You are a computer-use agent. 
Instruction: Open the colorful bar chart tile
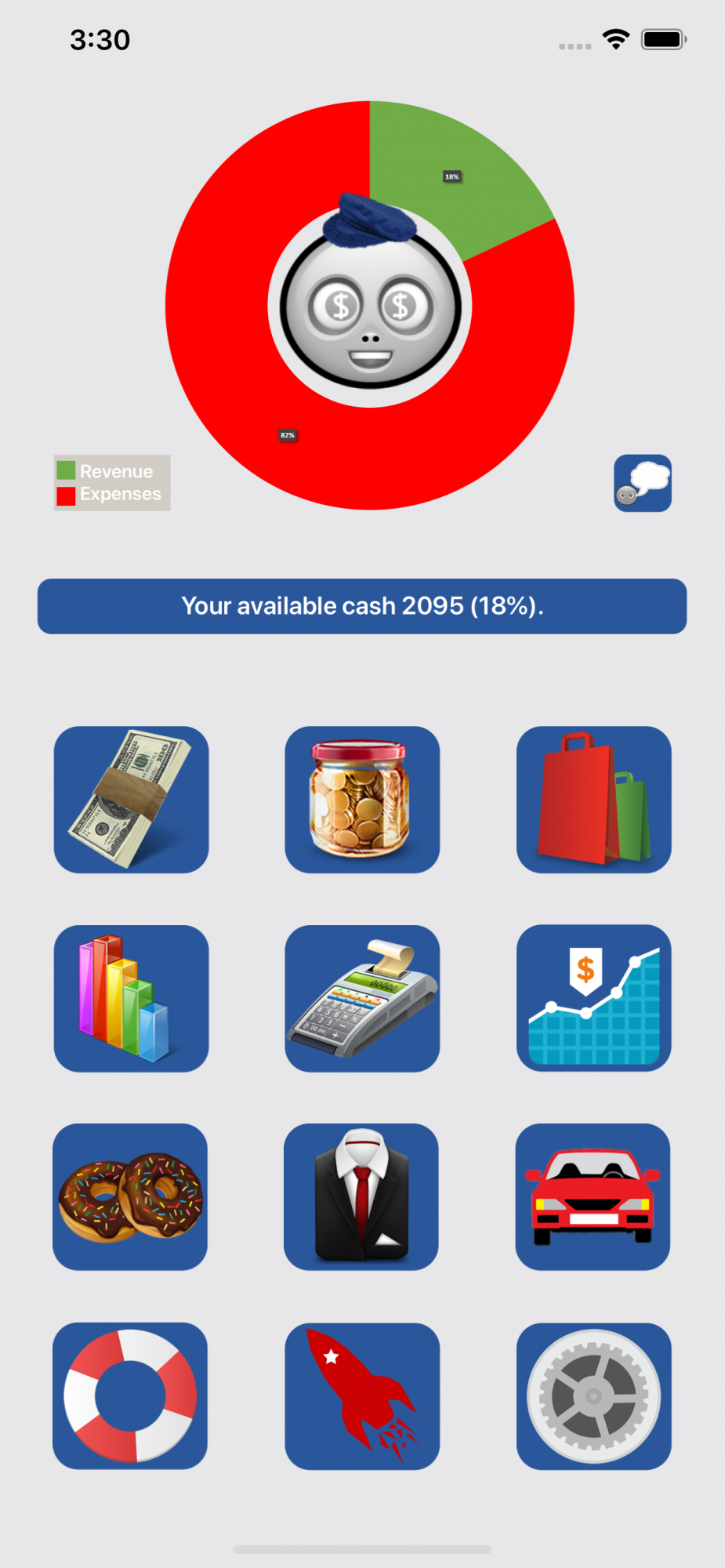click(x=131, y=998)
